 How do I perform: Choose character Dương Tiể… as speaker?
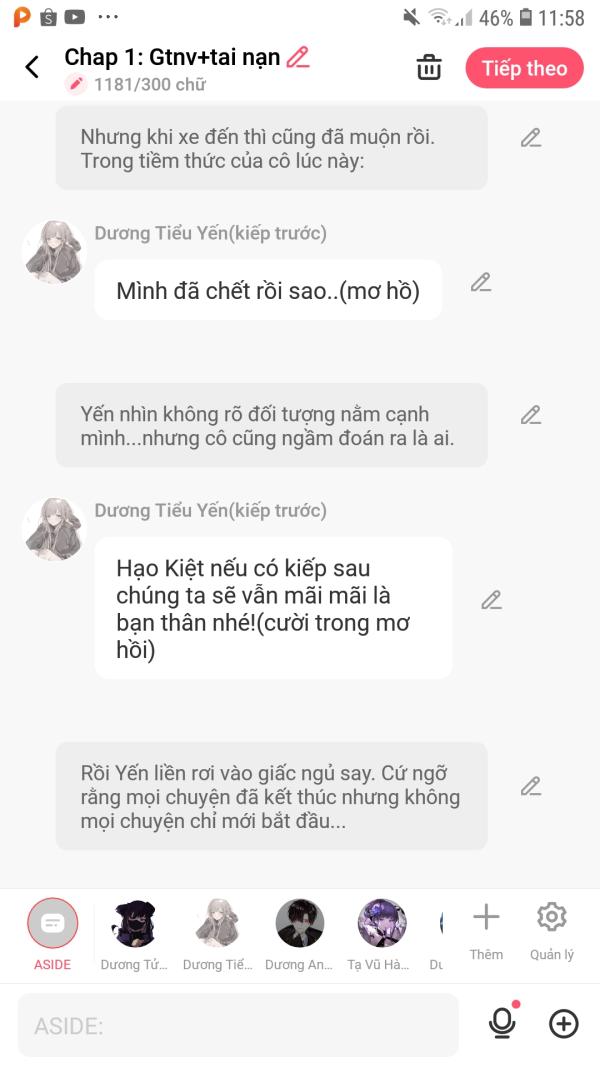tap(216, 923)
